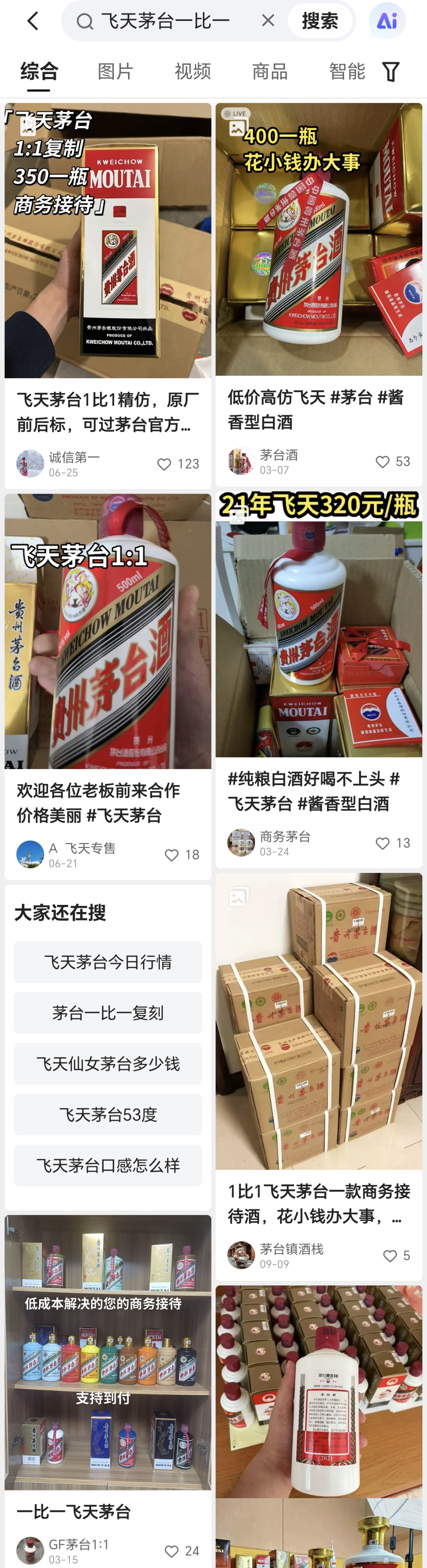Like the post by 商务茅台
The image size is (427, 1568).
(x=383, y=843)
